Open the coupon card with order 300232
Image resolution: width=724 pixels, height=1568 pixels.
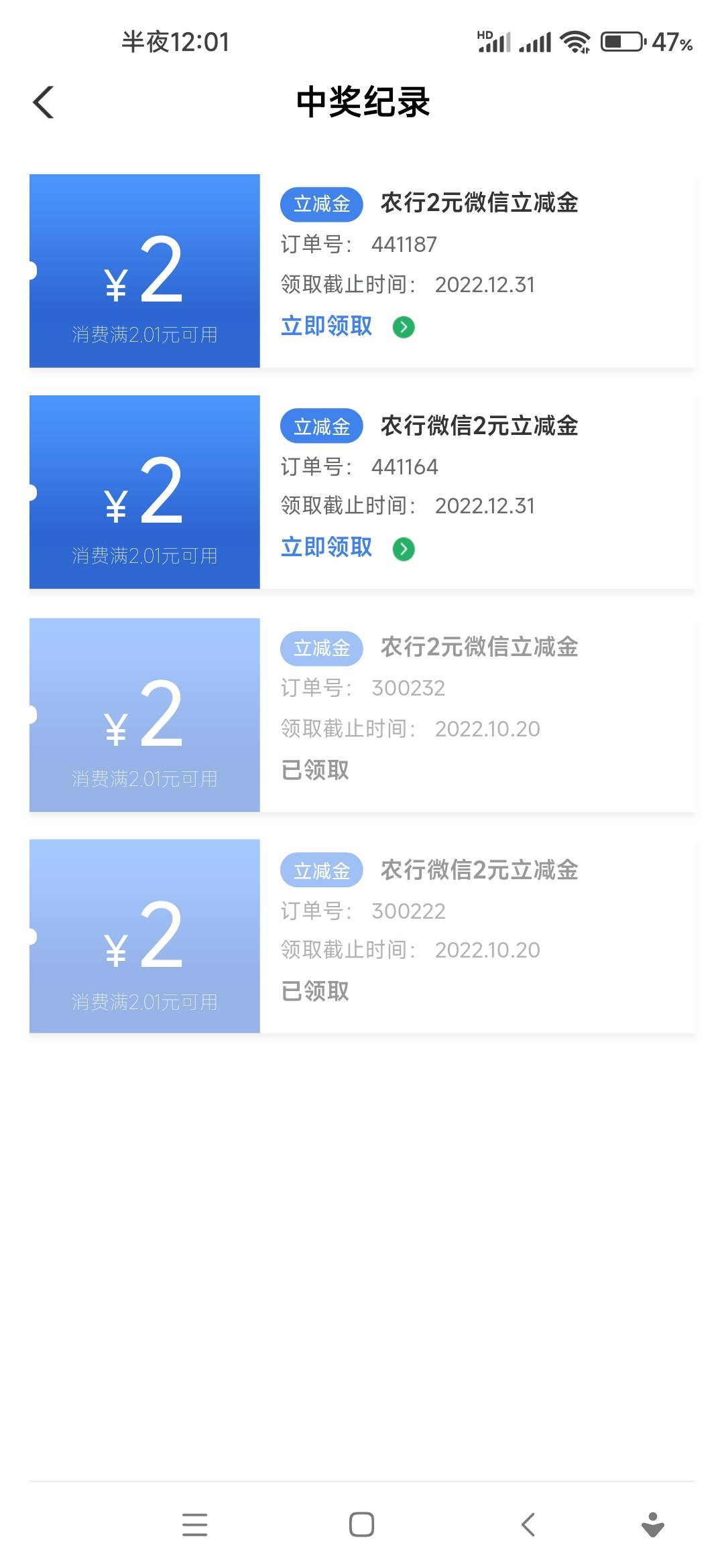(362, 715)
